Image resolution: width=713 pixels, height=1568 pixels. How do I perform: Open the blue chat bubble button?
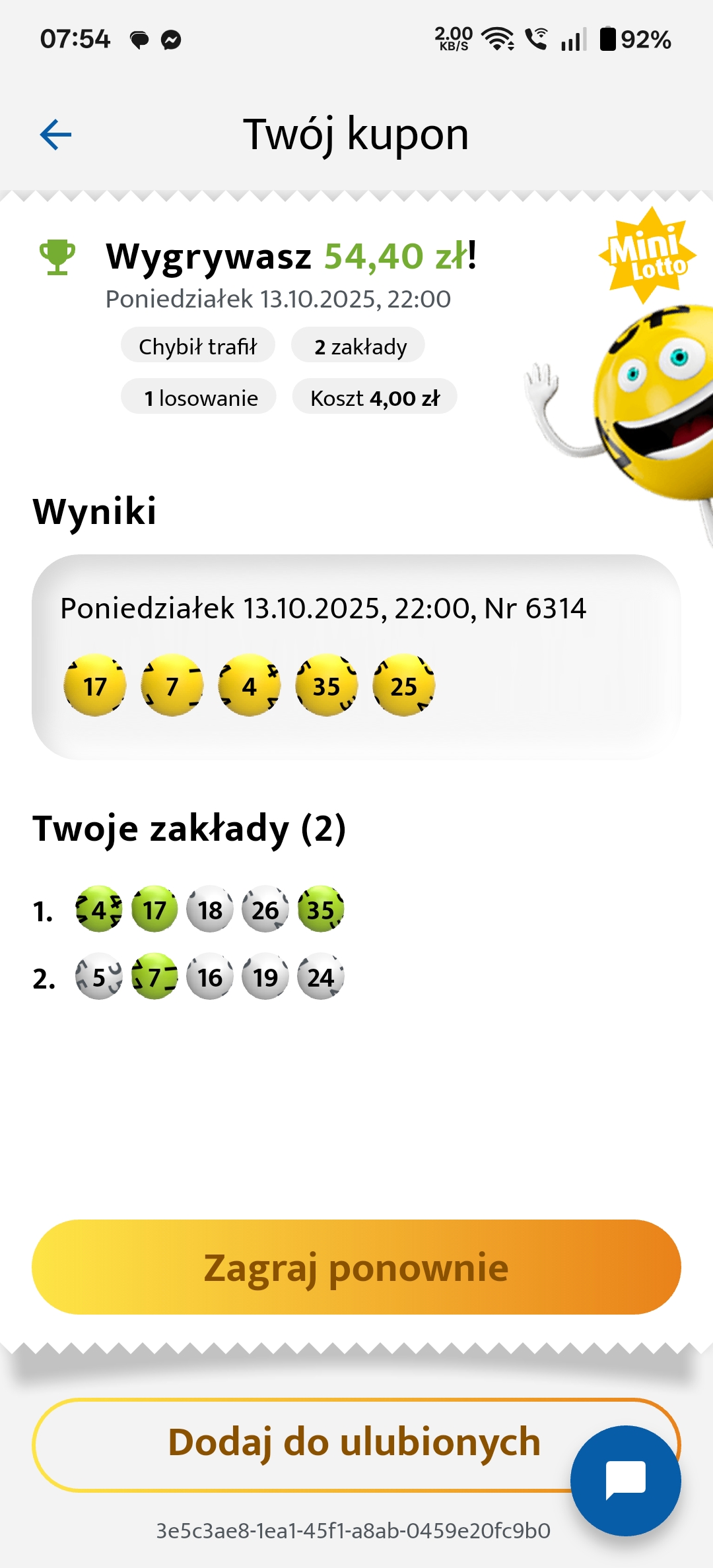[x=625, y=1480]
